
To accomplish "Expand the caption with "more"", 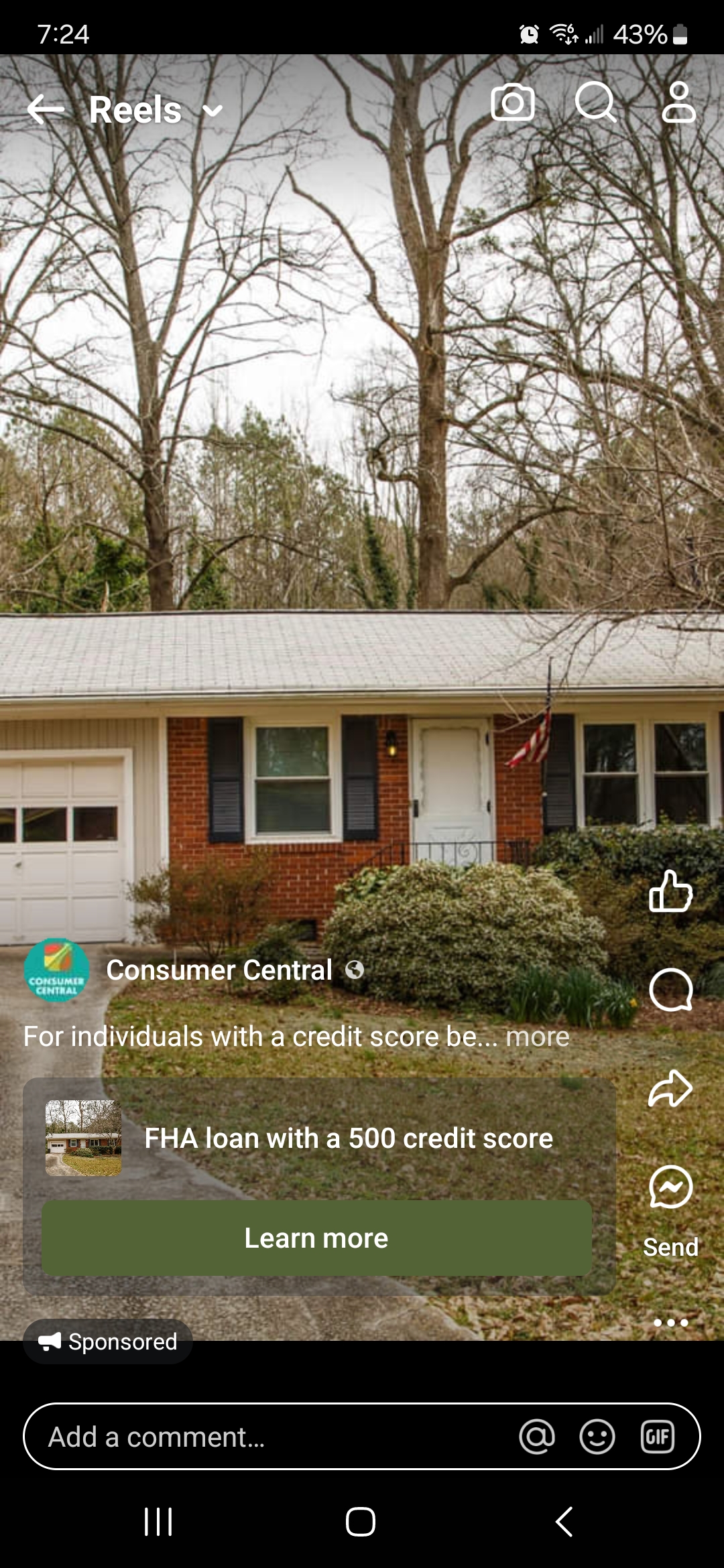I will coord(537,1037).
